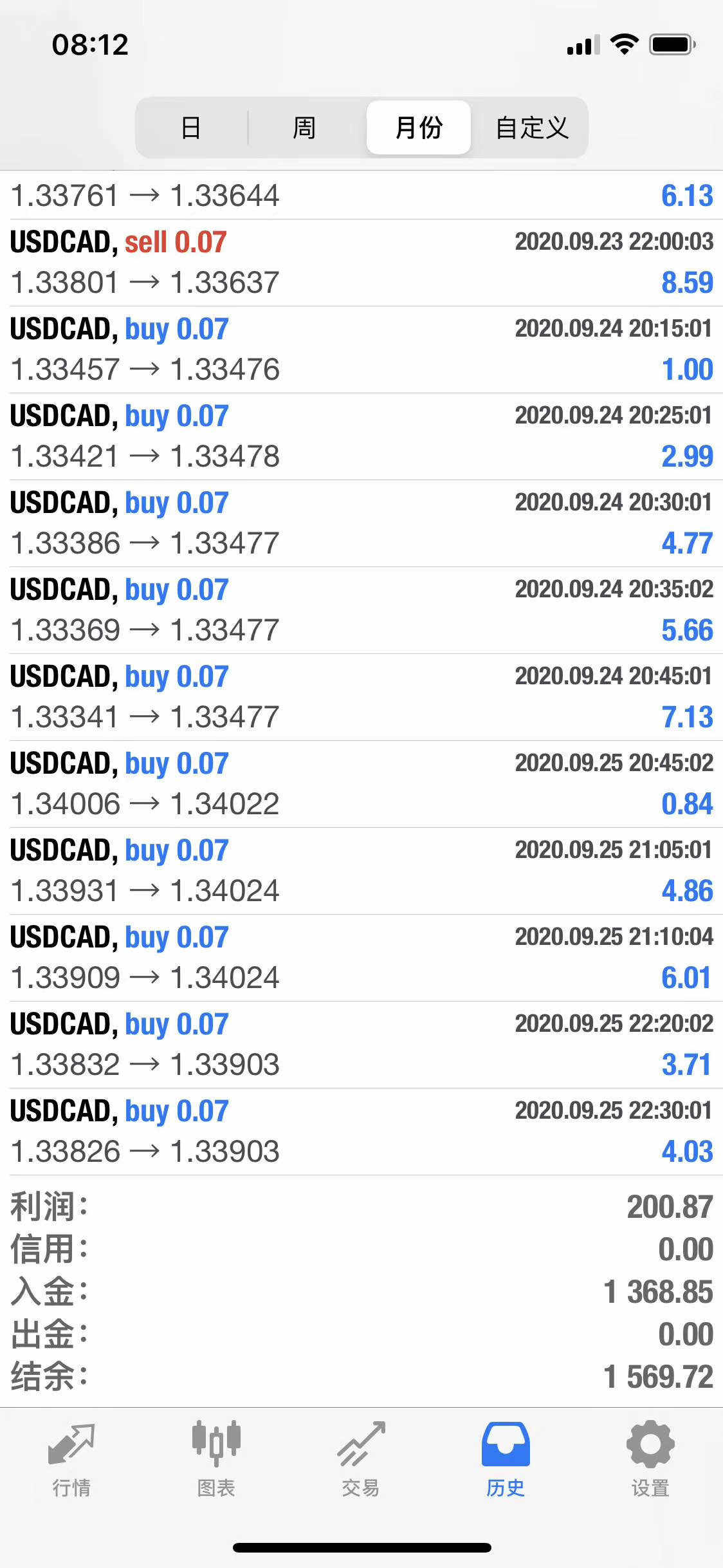This screenshot has width=723, height=1568.
Task: Show details for trade at 2020.09.24 20:30:01
Action: [361, 523]
